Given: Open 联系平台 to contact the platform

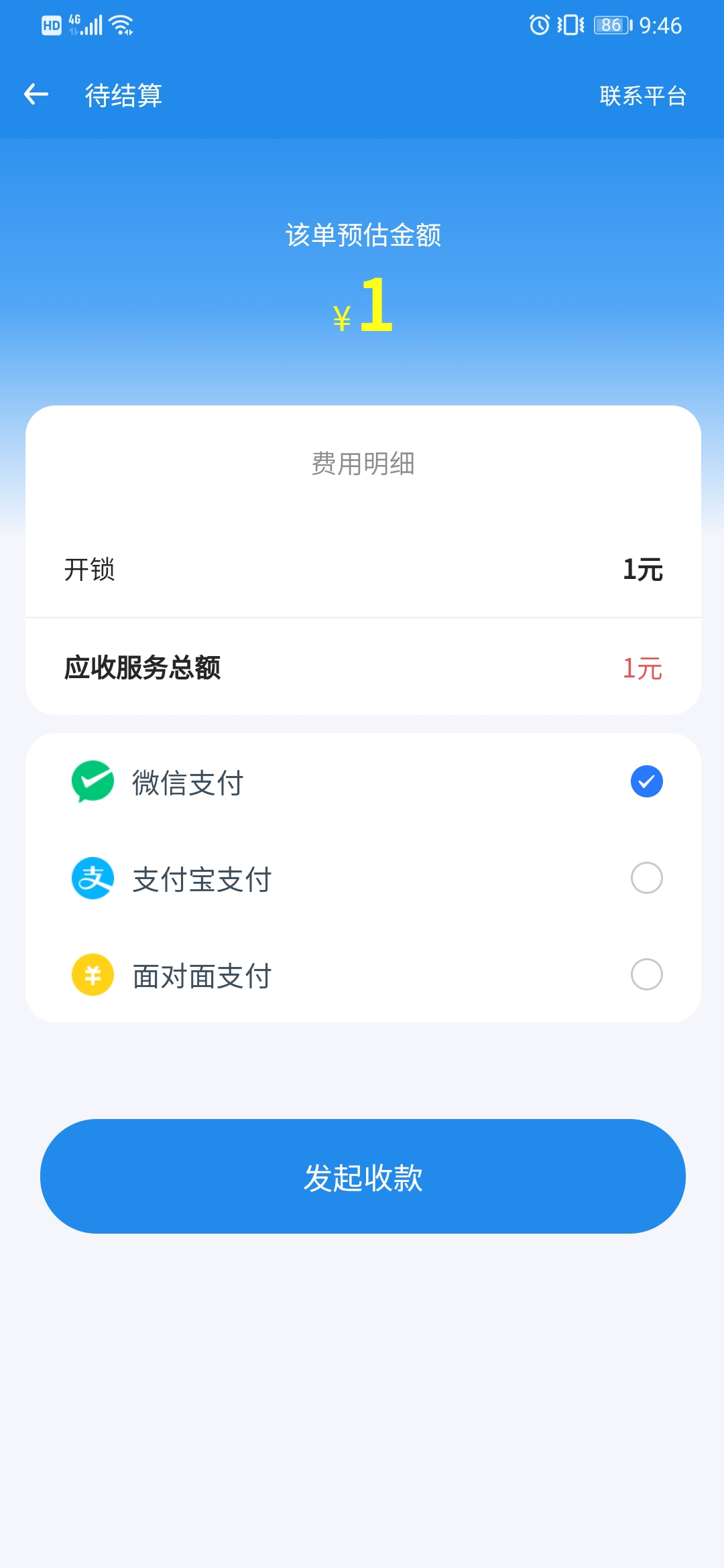Looking at the screenshot, I should coord(642,96).
